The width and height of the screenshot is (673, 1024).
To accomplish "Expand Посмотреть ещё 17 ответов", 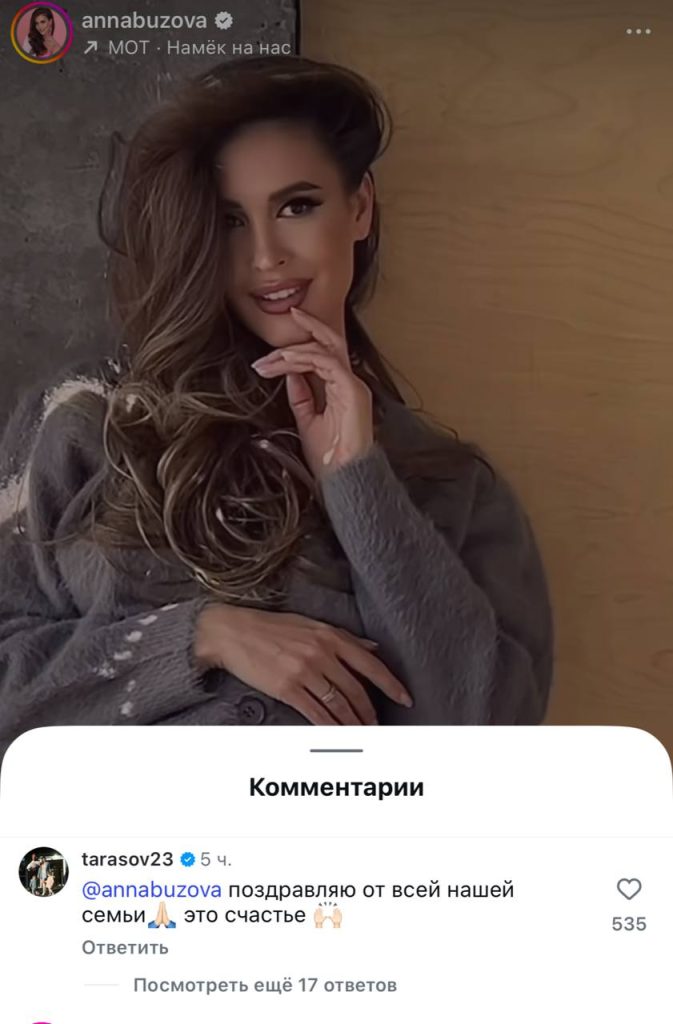I will pos(265,985).
